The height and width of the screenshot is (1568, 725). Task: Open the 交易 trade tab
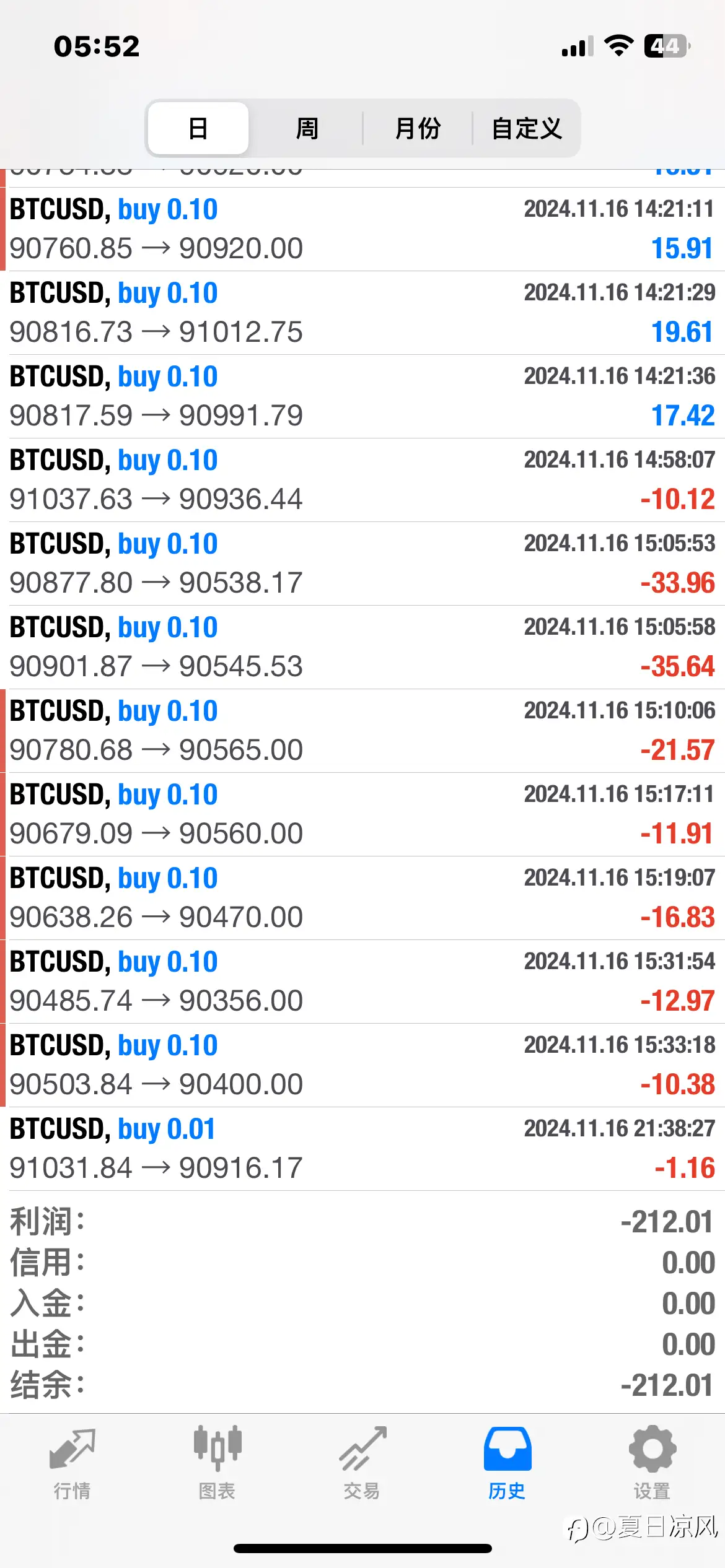tap(362, 1464)
